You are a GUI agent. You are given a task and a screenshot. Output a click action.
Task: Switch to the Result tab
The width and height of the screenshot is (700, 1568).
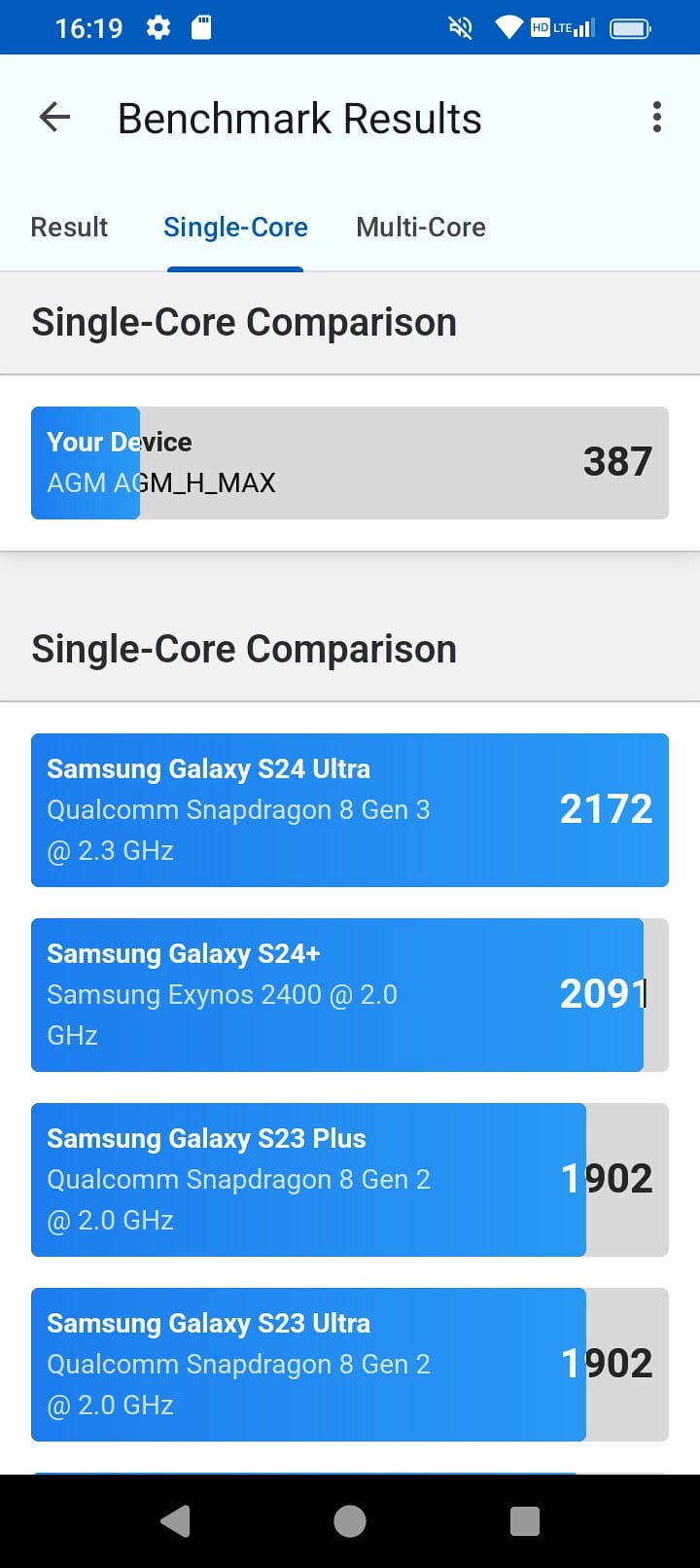69,228
